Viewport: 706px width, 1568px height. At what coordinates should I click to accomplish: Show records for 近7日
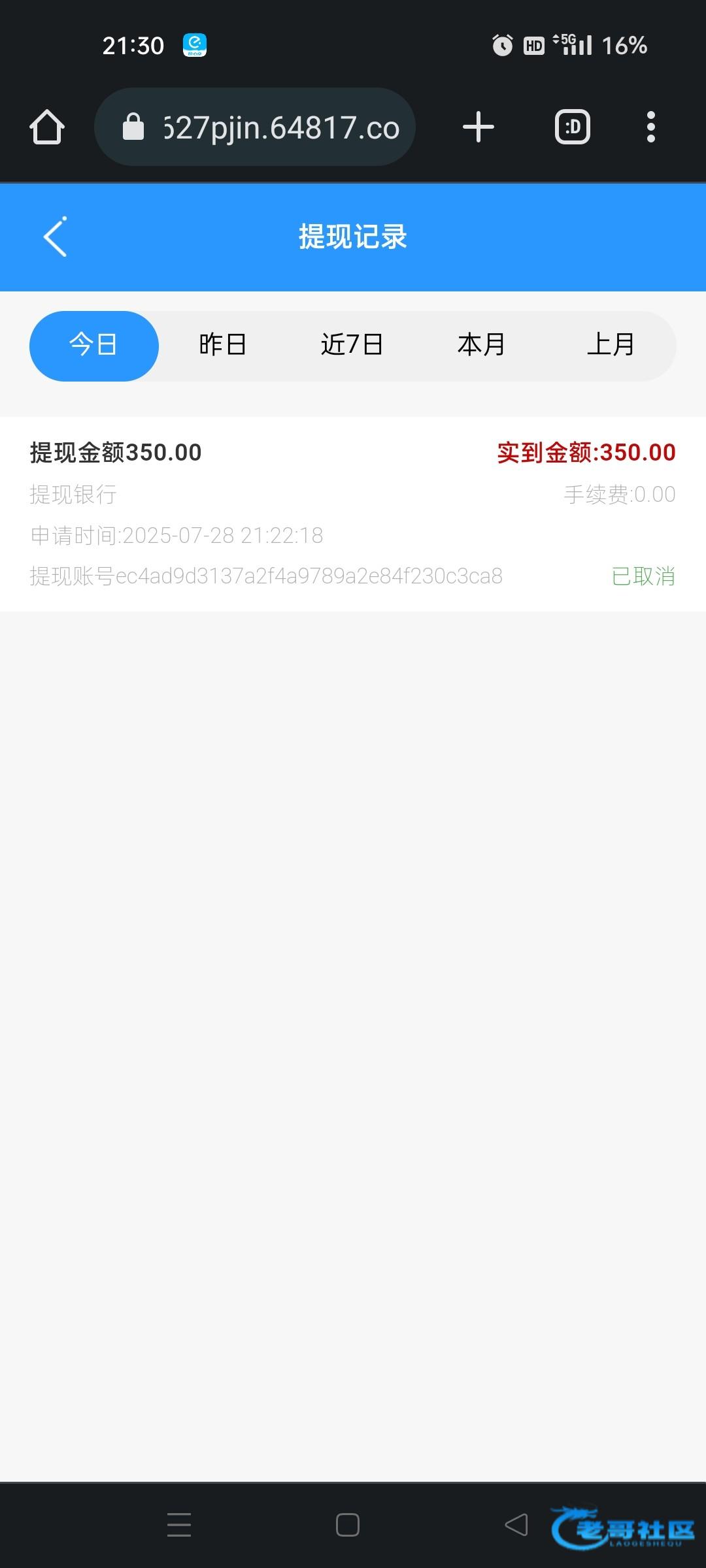[x=352, y=346]
